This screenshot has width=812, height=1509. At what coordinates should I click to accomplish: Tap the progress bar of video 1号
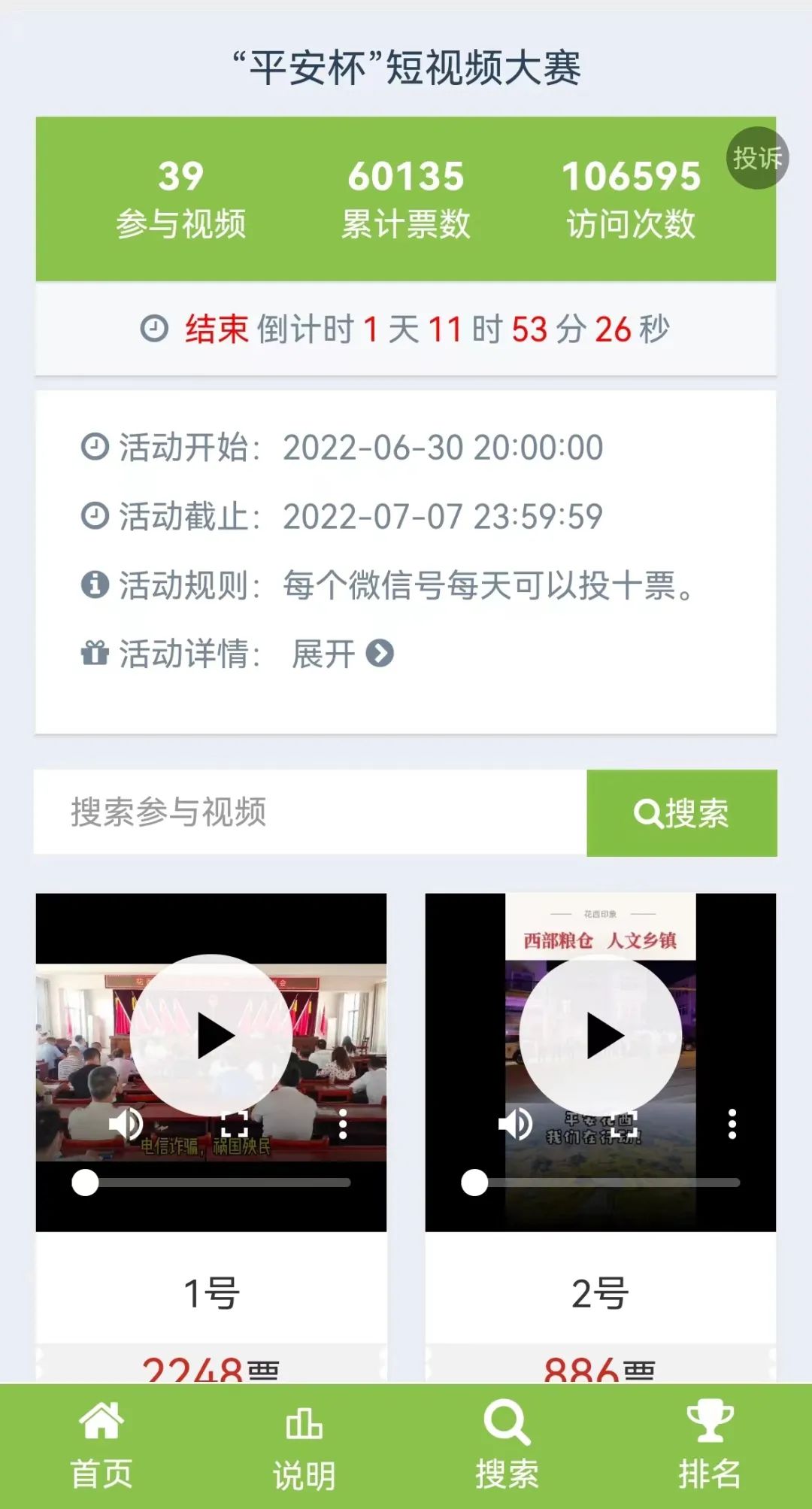coord(218,1183)
